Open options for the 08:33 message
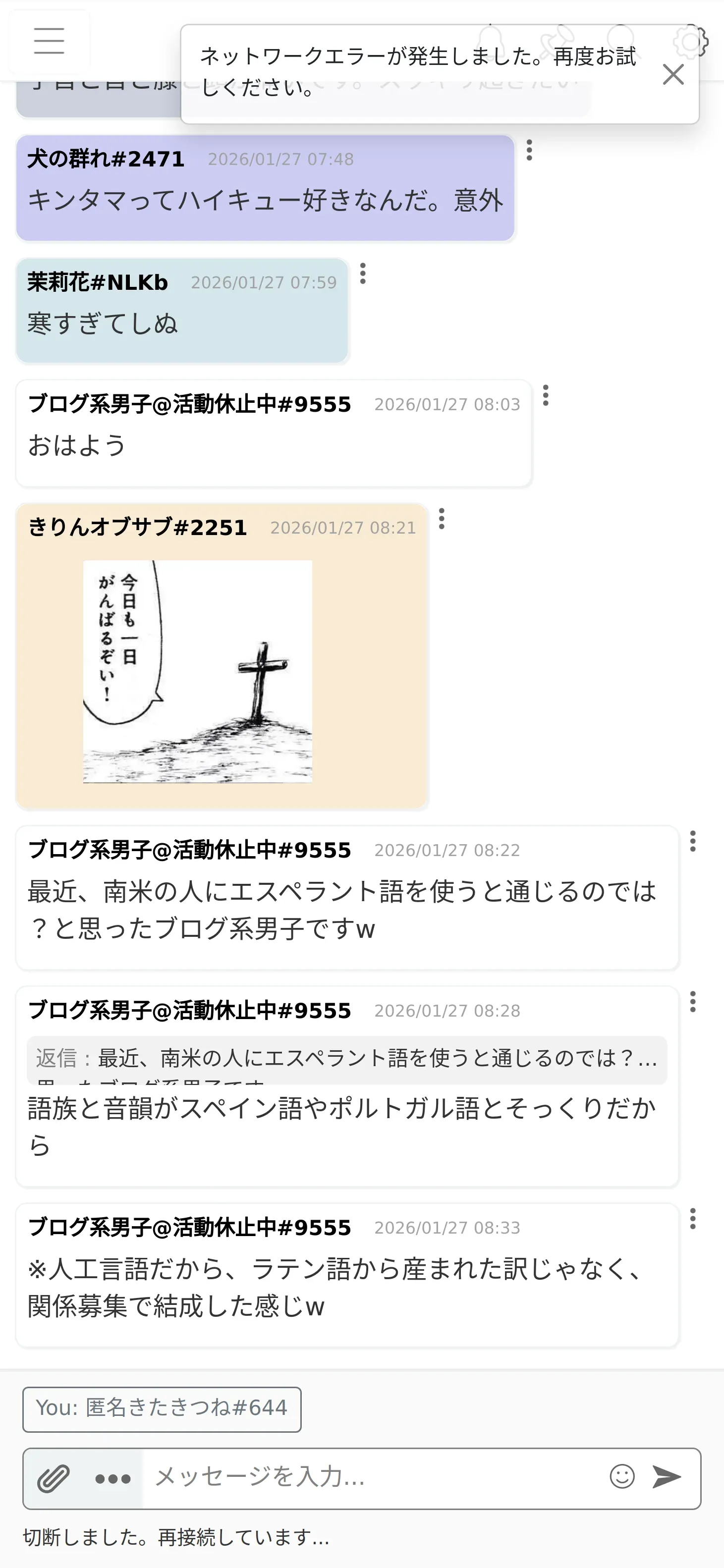This screenshot has height=1568, width=724. pos(692,1219)
